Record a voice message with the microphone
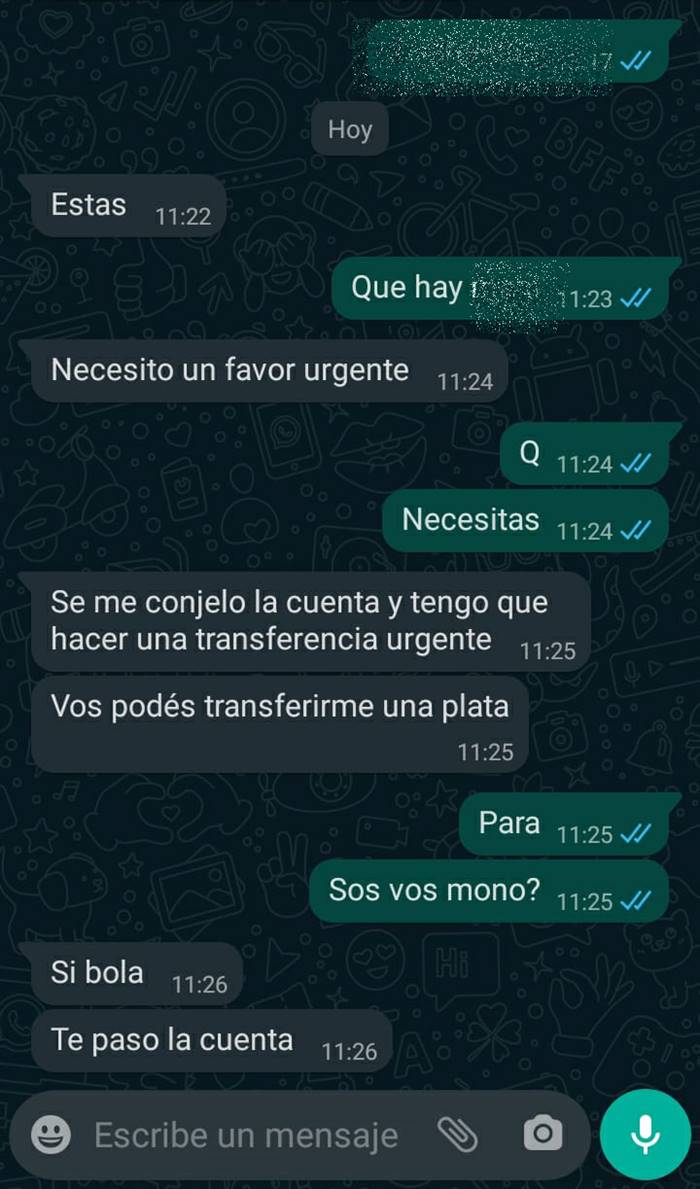 point(645,1133)
